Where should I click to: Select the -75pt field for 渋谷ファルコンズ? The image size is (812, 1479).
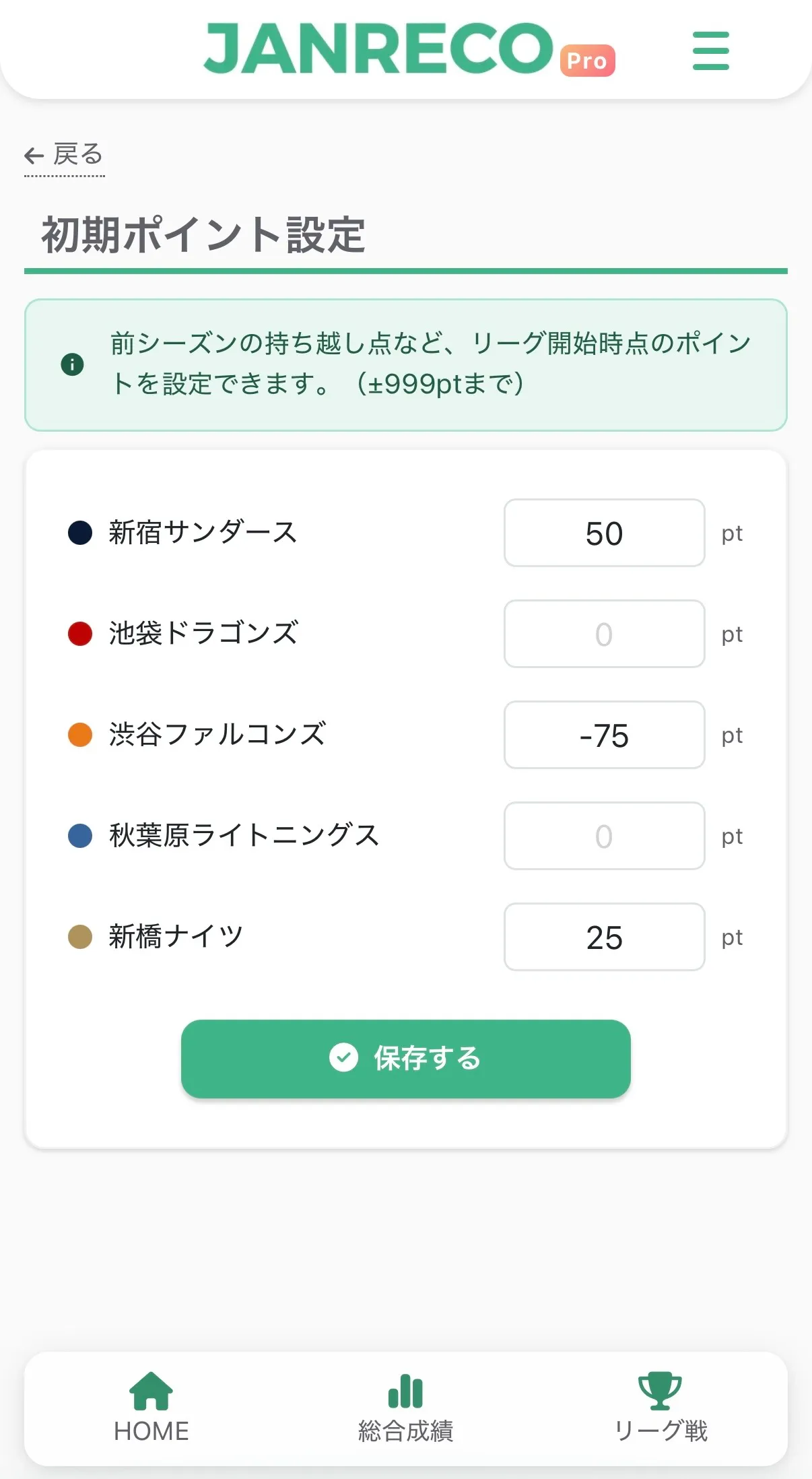603,735
